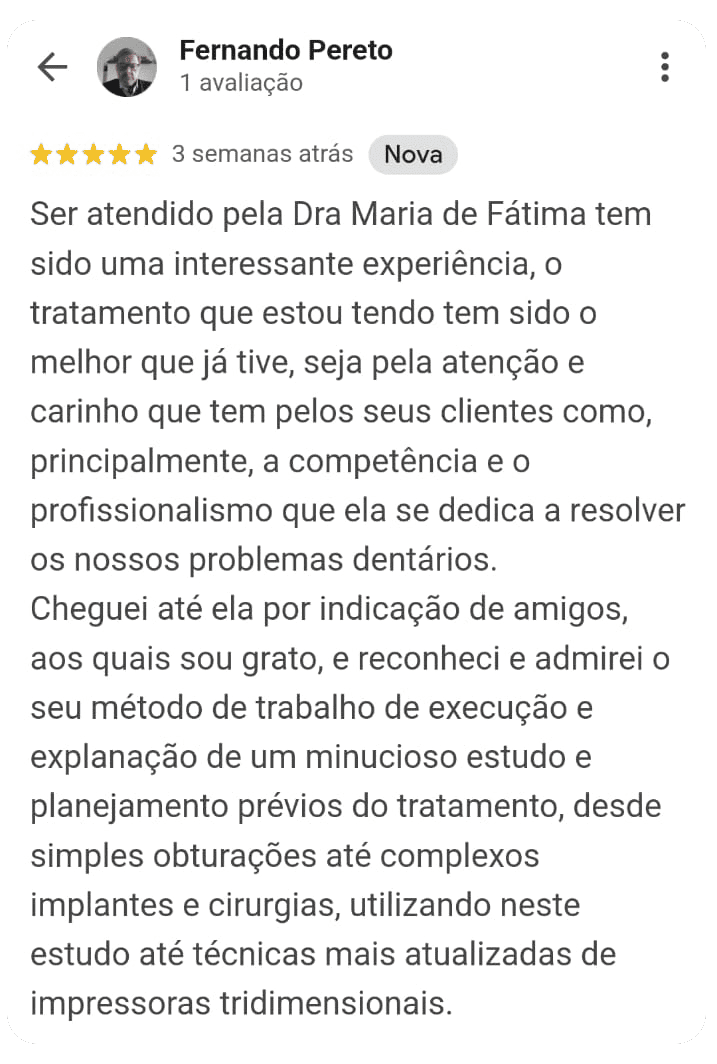This screenshot has height=1064, width=717.
Task: Open the three-dot overflow menu
Action: [x=665, y=67]
